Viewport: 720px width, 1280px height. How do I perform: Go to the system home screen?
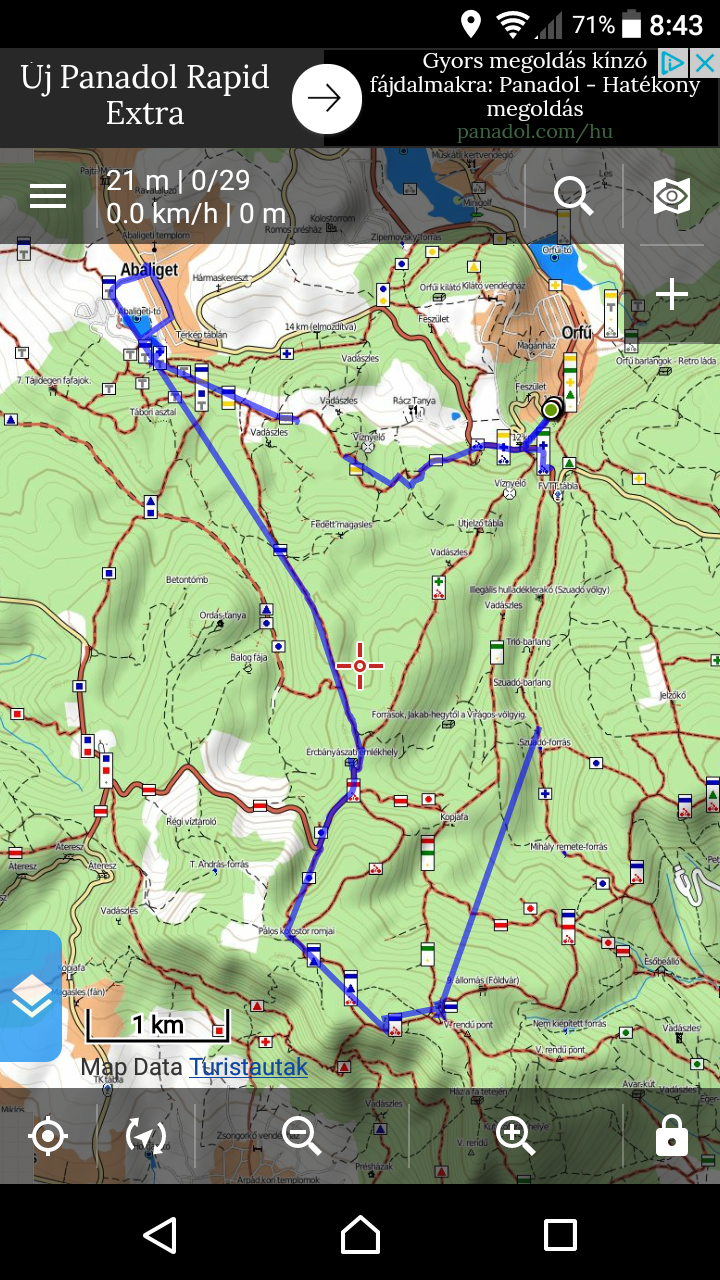pos(360,1235)
